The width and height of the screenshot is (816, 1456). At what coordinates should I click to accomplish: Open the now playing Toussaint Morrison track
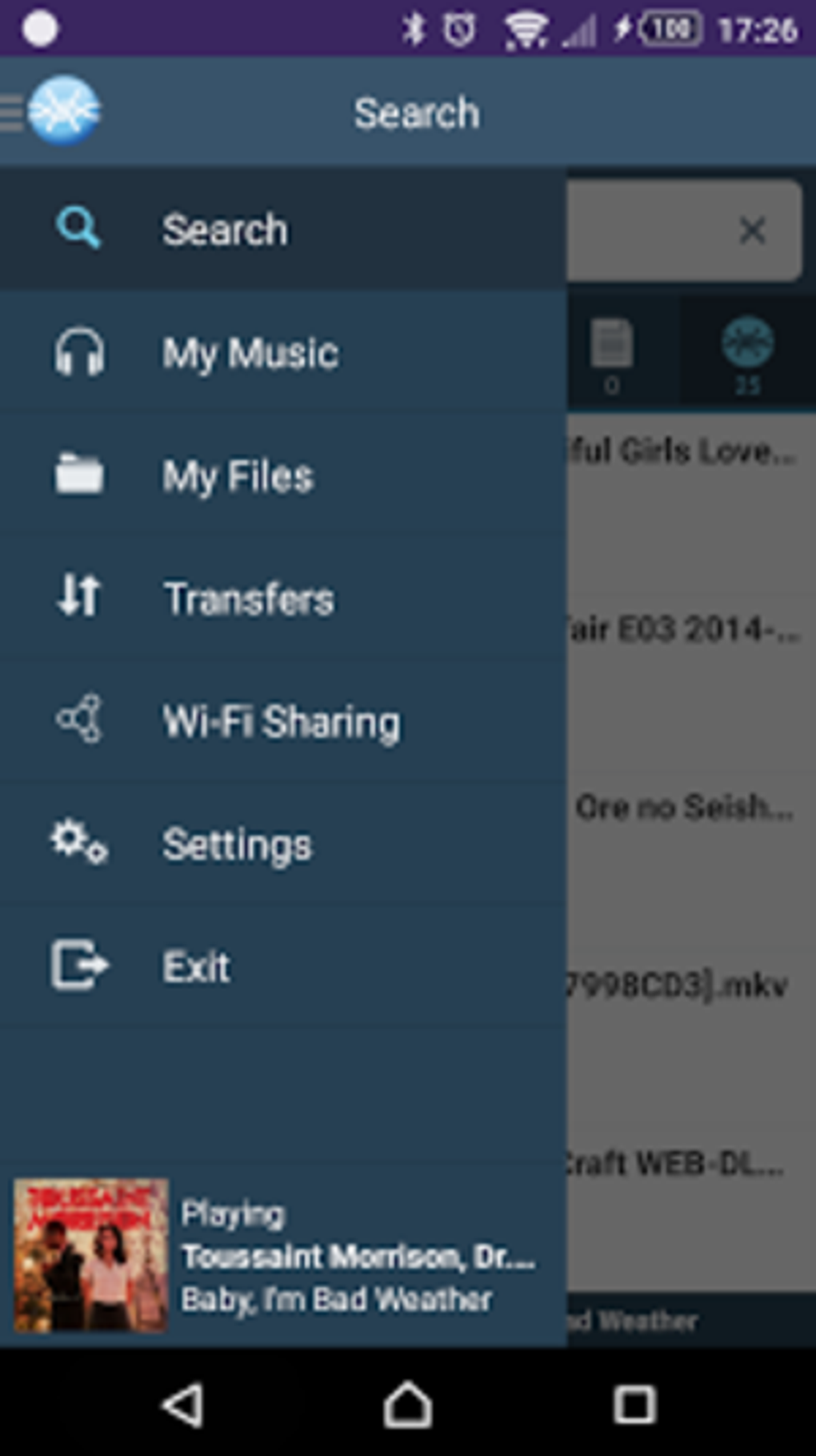pyautogui.click(x=283, y=1255)
